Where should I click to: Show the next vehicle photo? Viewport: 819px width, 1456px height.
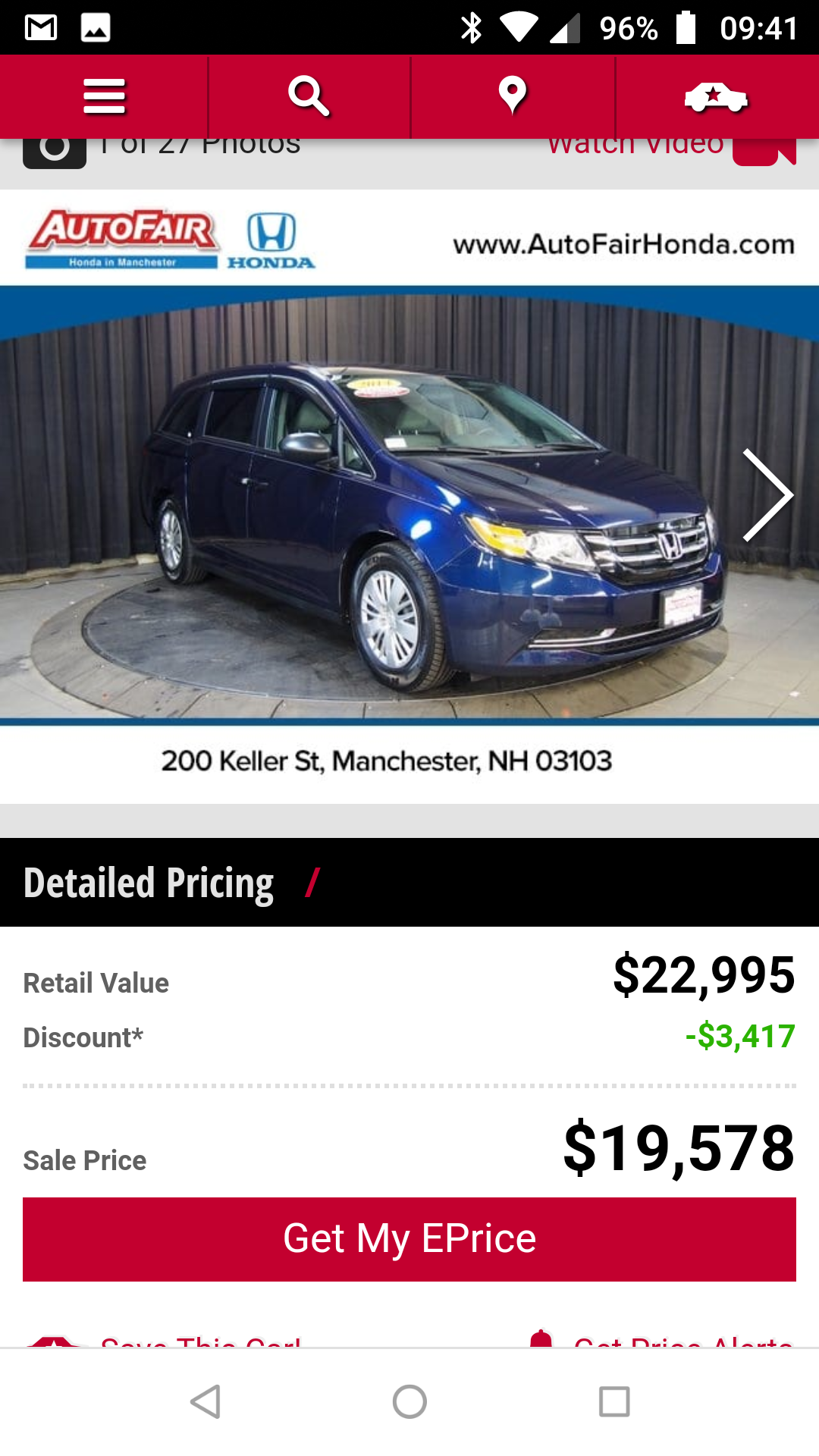point(767,495)
